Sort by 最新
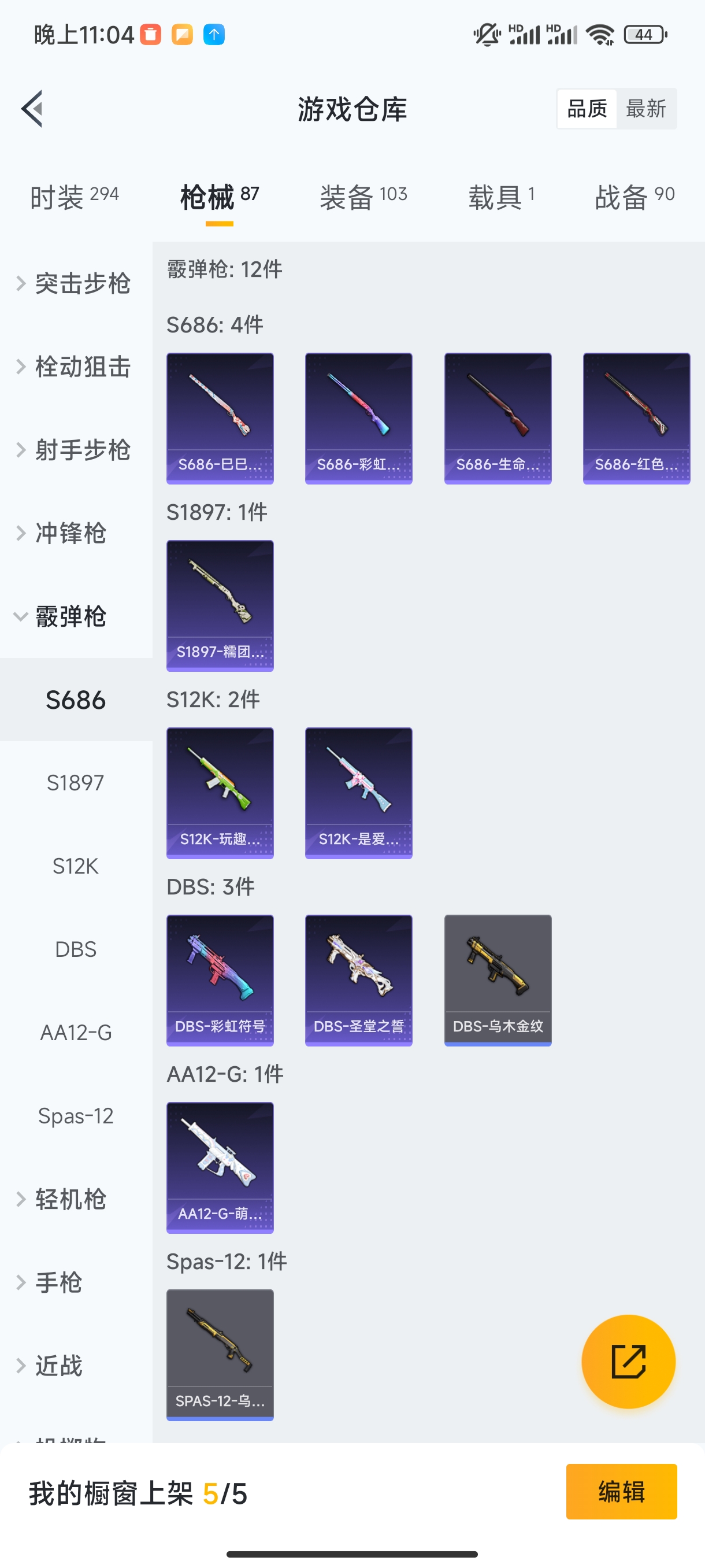705x1568 pixels. pyautogui.click(x=646, y=109)
